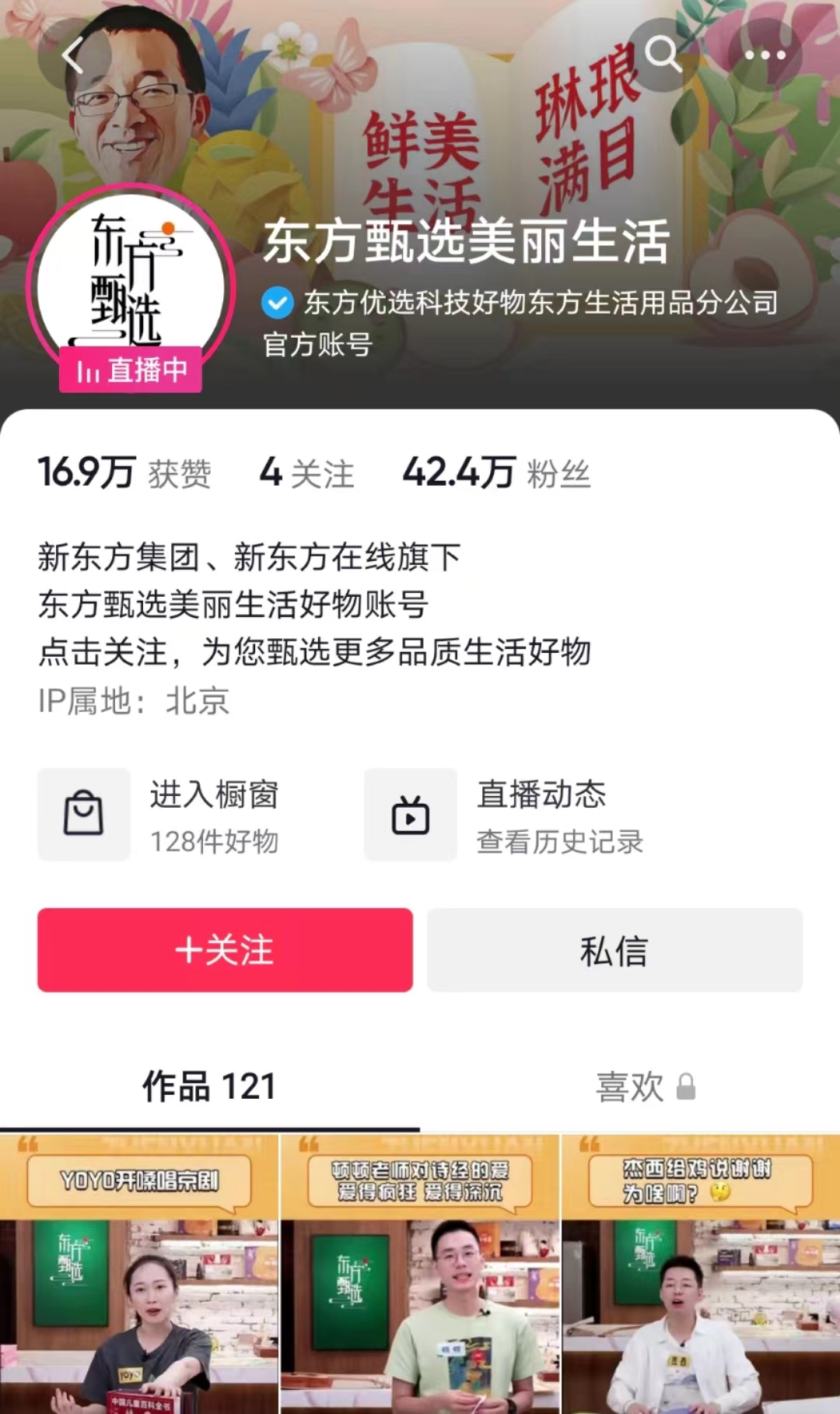Open the video 顿顿老师对诗经的爱
The height and width of the screenshot is (1414, 840).
pos(420,1273)
